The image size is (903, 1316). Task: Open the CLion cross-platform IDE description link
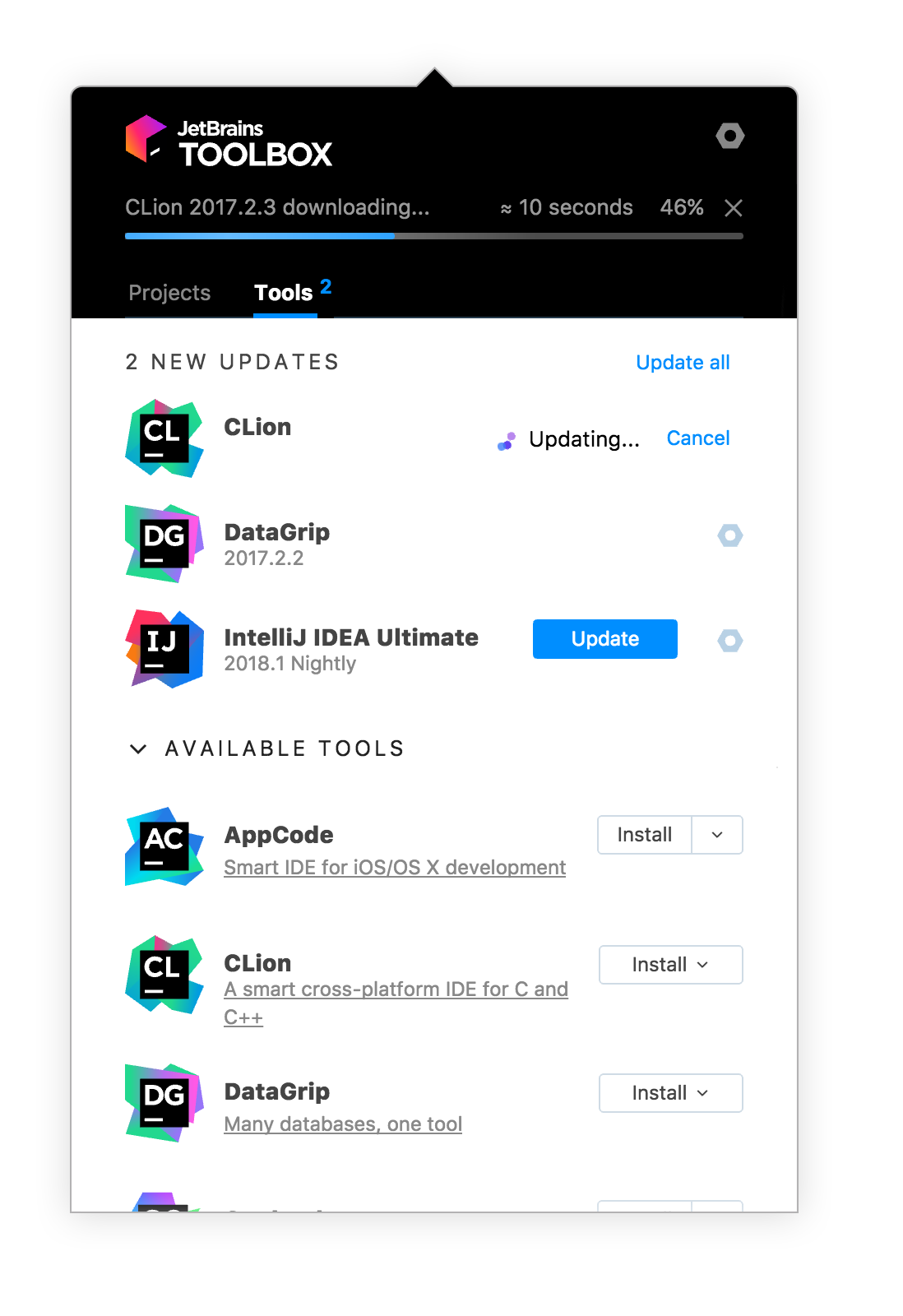click(x=396, y=989)
